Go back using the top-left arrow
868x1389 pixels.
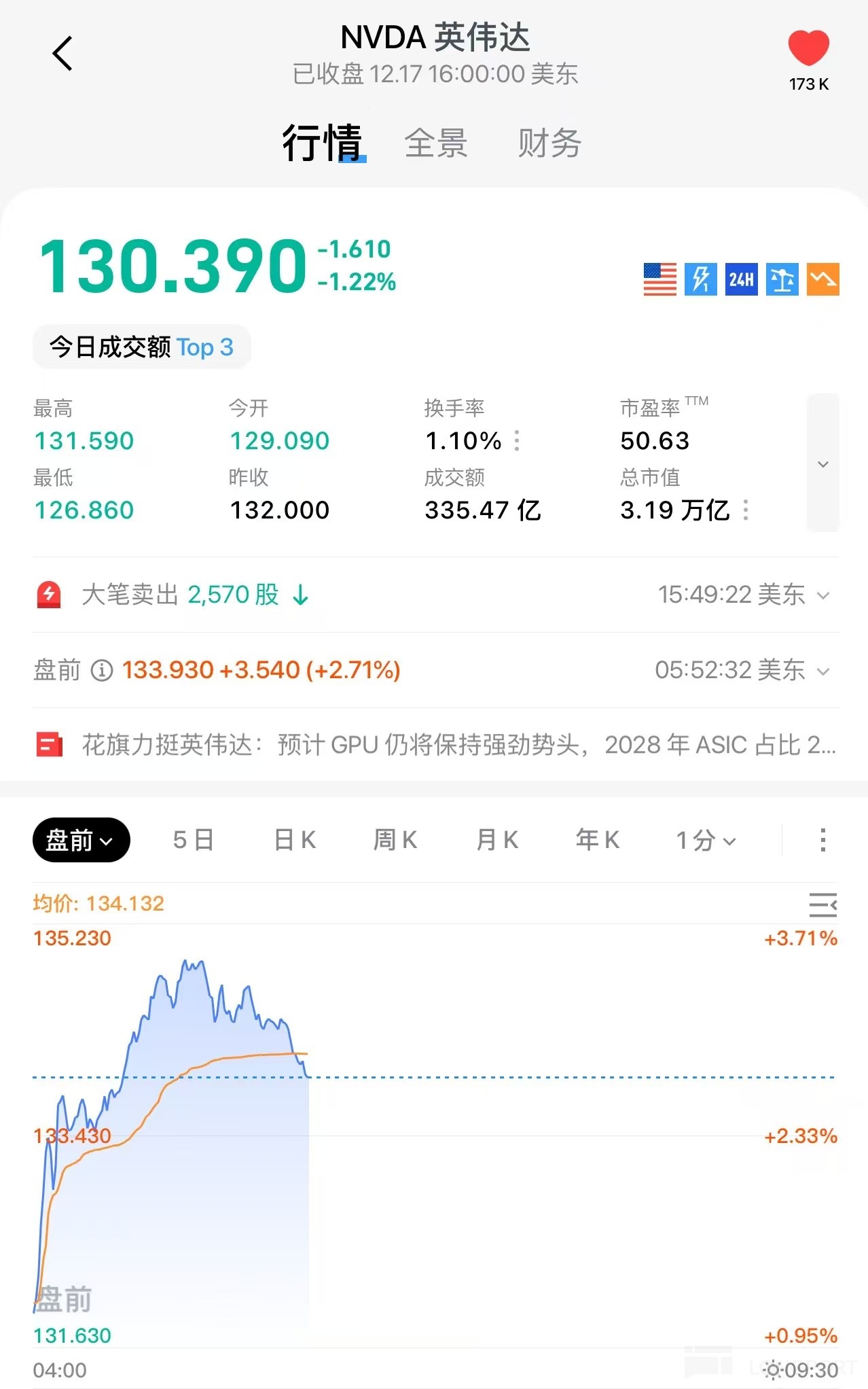[x=62, y=54]
